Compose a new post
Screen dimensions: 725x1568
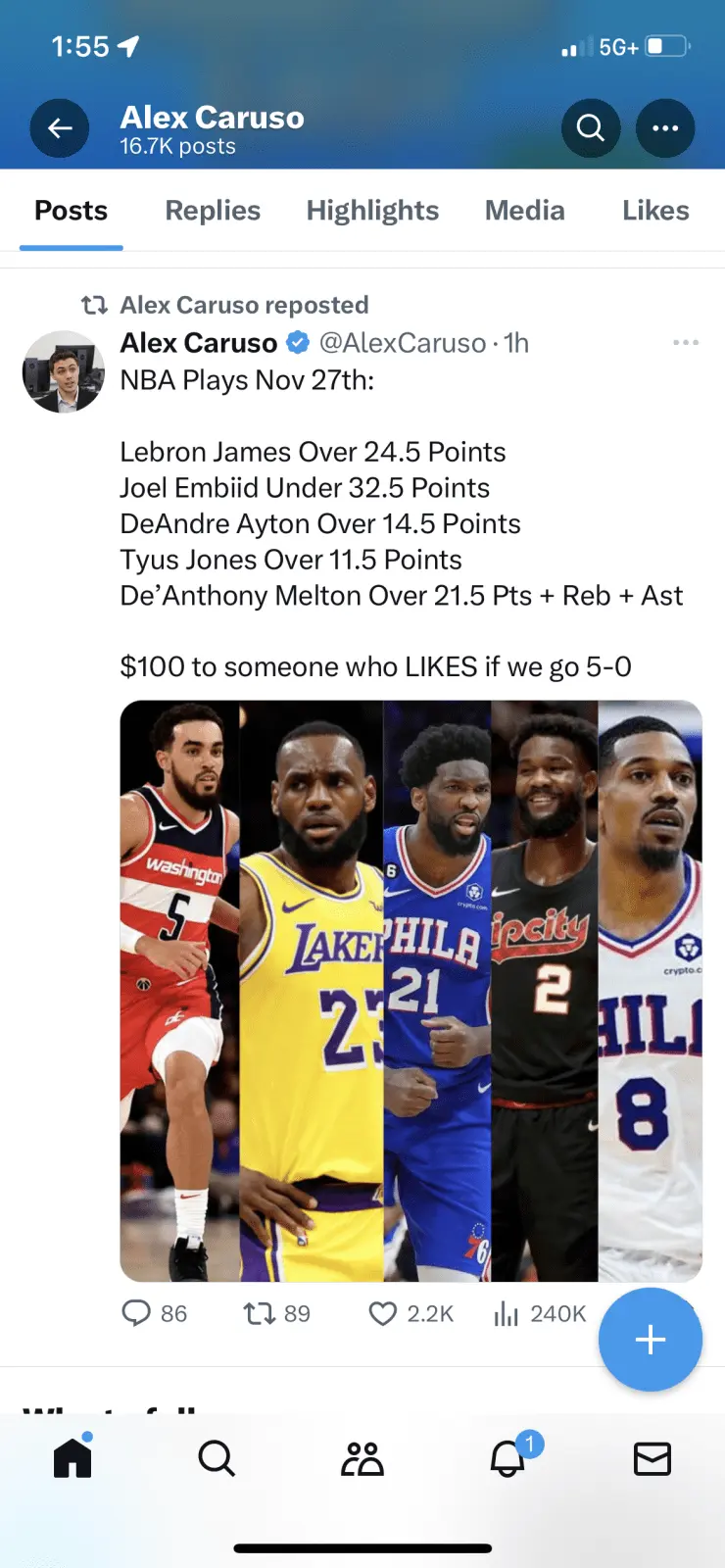[650, 1340]
